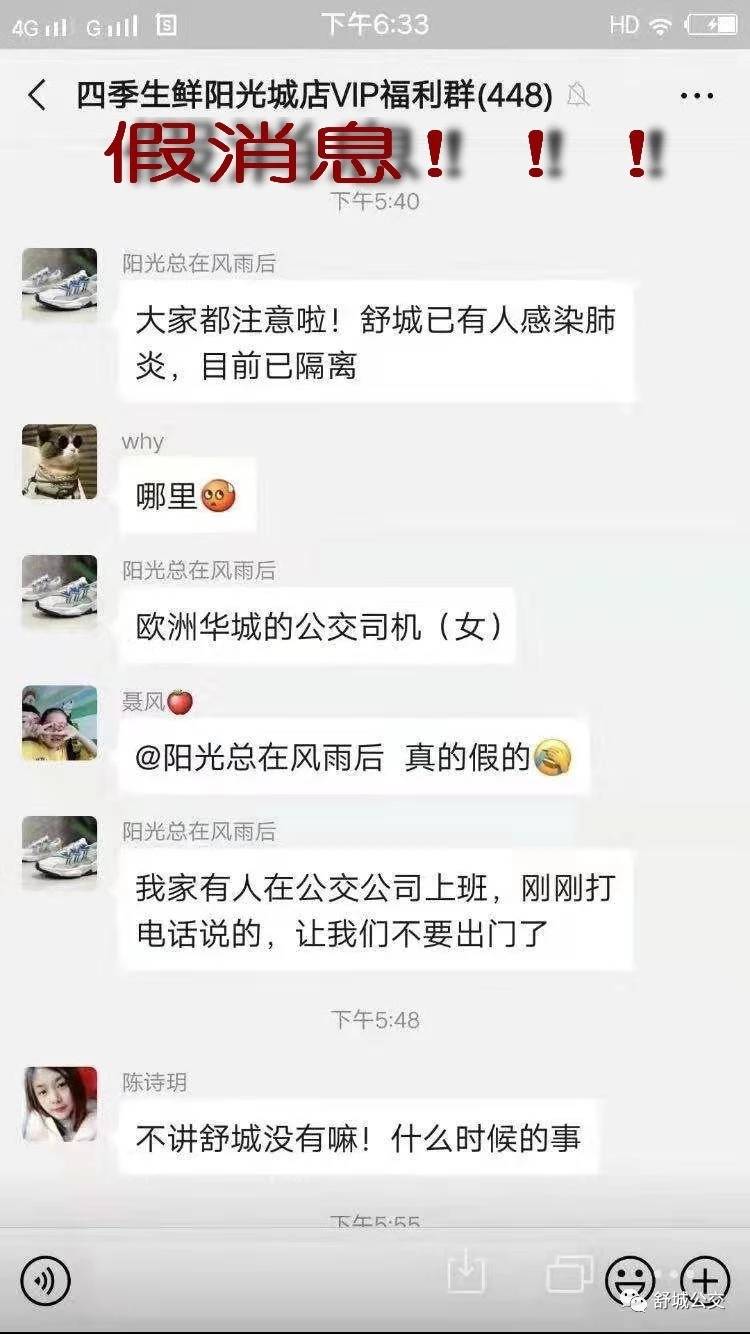Viewport: 750px width, 1334px height.
Task: Open the group chat overflow menu
Action: (697, 96)
